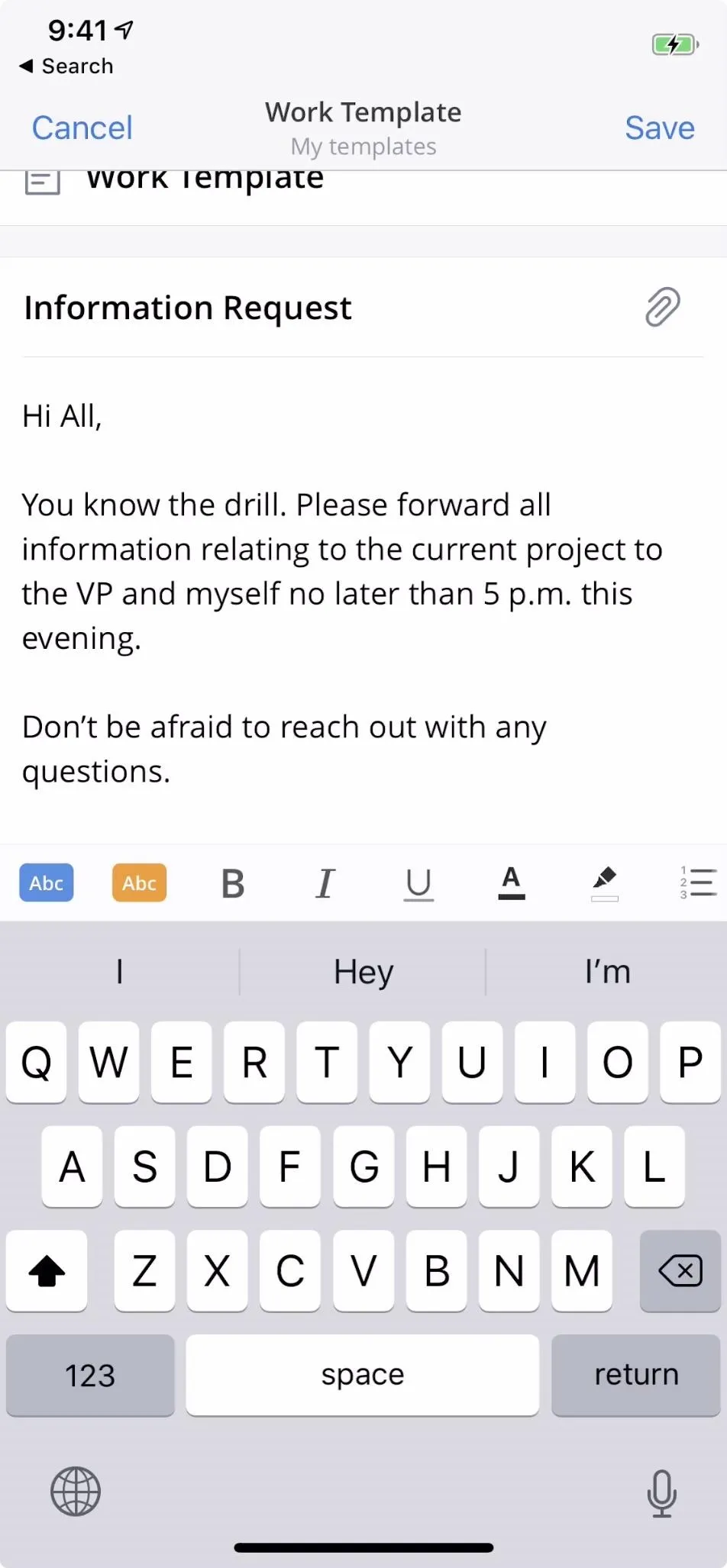
Task: Select the blue Abc text style
Action: pyautogui.click(x=47, y=882)
